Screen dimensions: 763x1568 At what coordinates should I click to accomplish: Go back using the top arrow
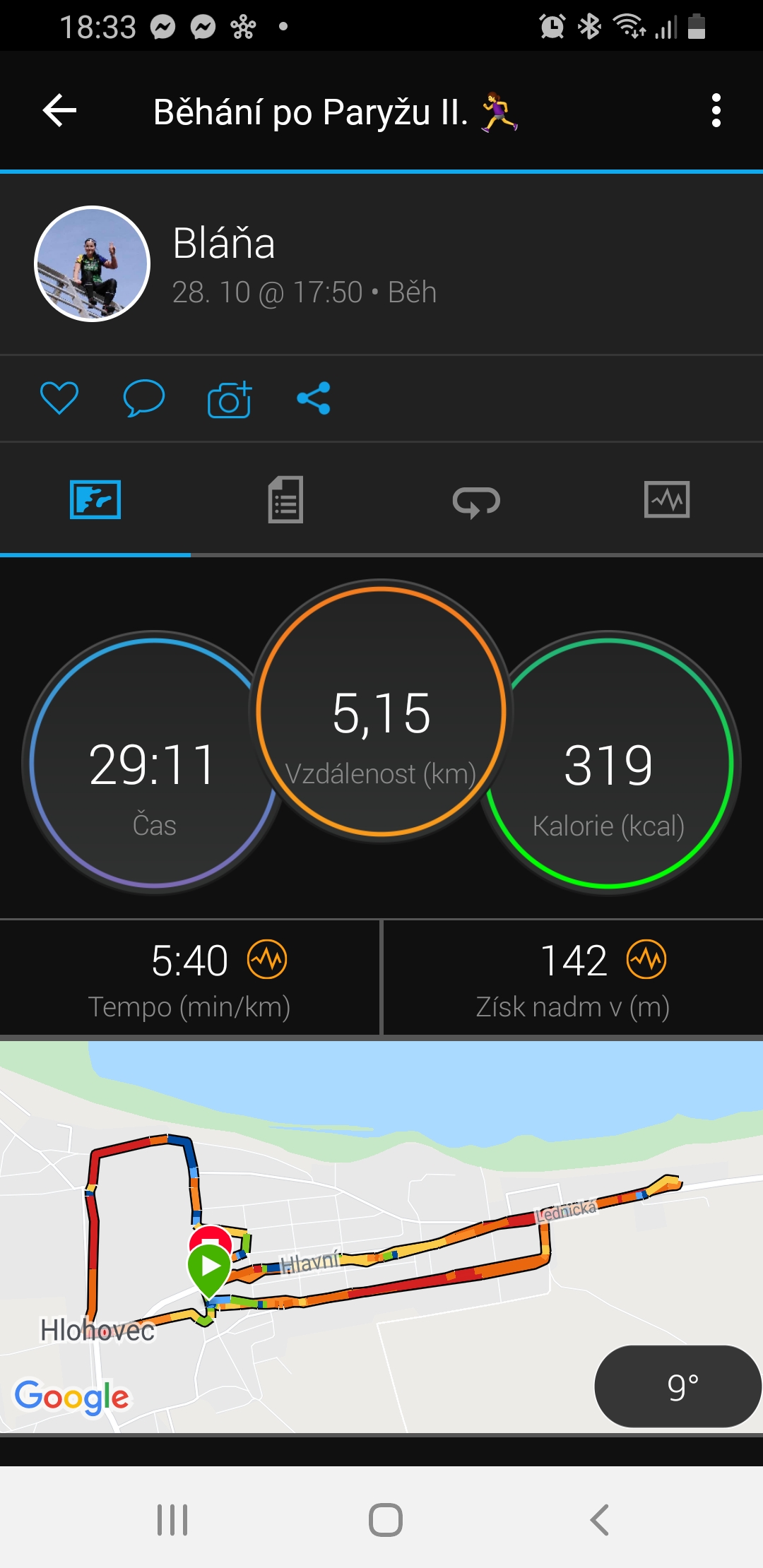(59, 111)
